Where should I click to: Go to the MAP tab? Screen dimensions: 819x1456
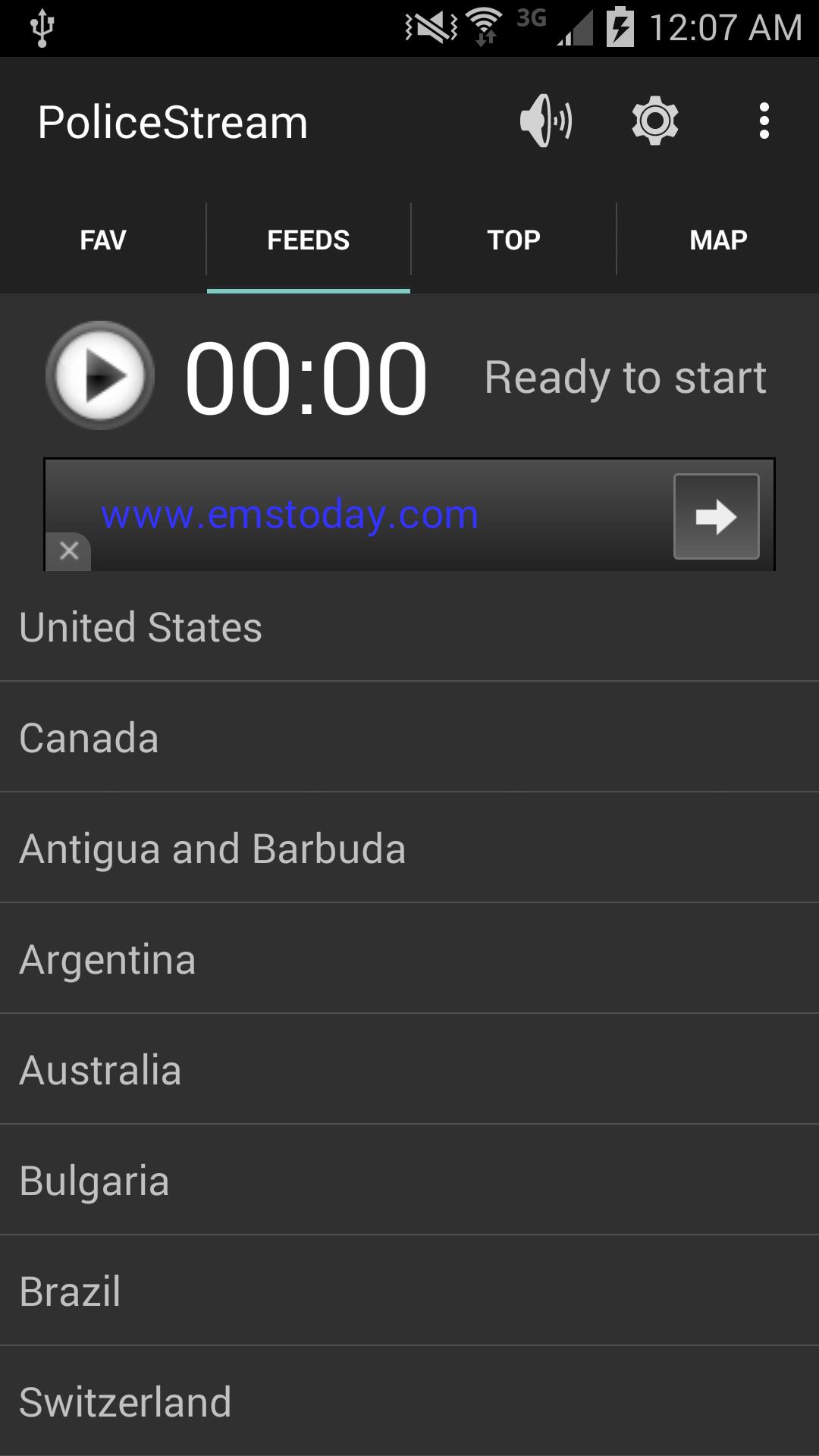(x=718, y=240)
